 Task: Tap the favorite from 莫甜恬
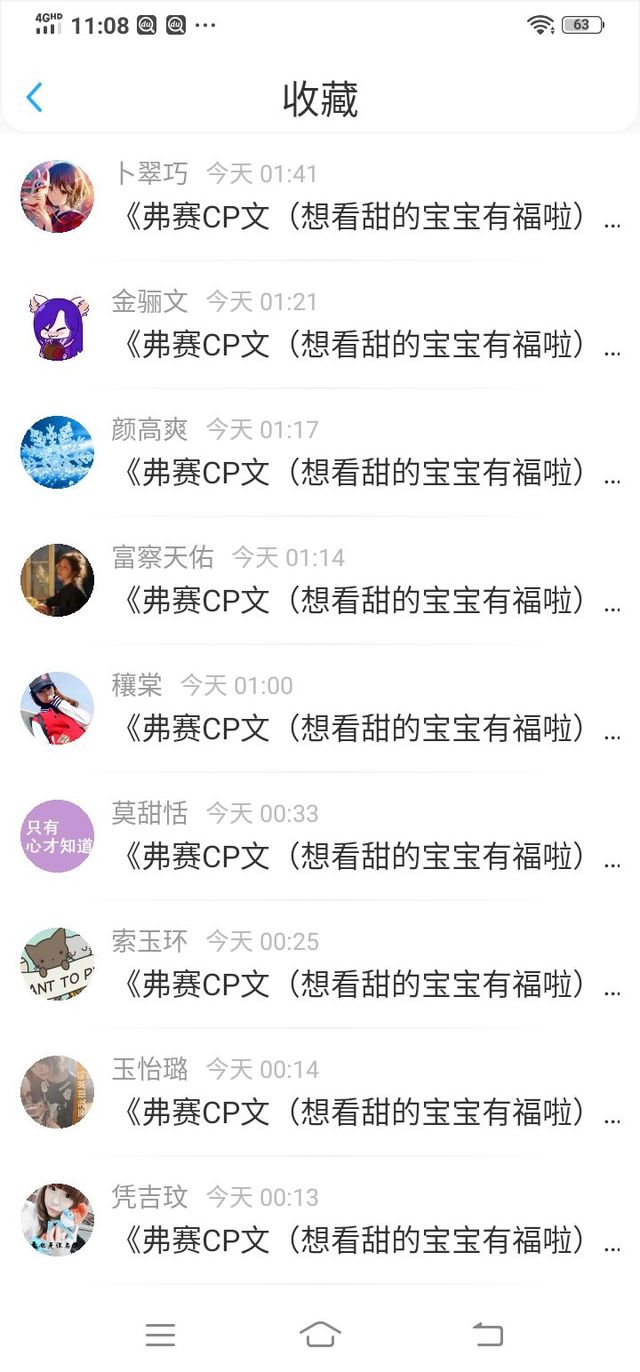pyautogui.click(x=365, y=857)
